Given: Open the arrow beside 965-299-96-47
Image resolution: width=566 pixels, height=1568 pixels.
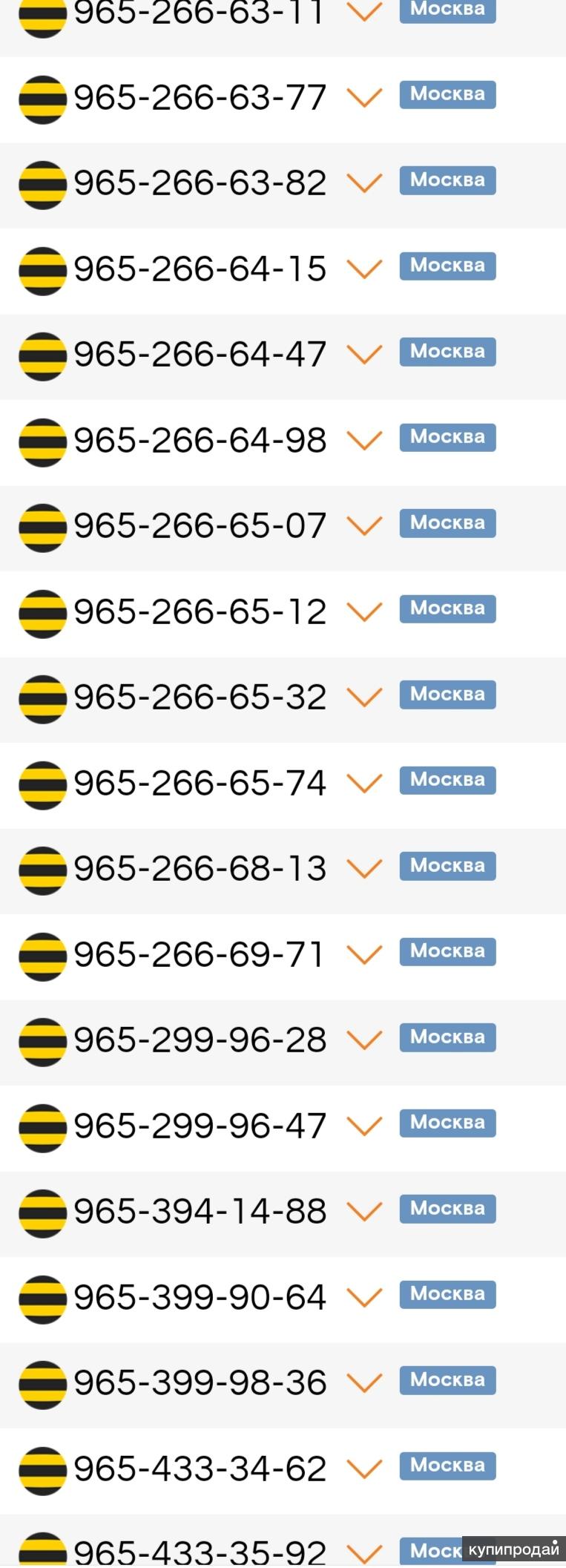Looking at the screenshot, I should pyautogui.click(x=364, y=1126).
